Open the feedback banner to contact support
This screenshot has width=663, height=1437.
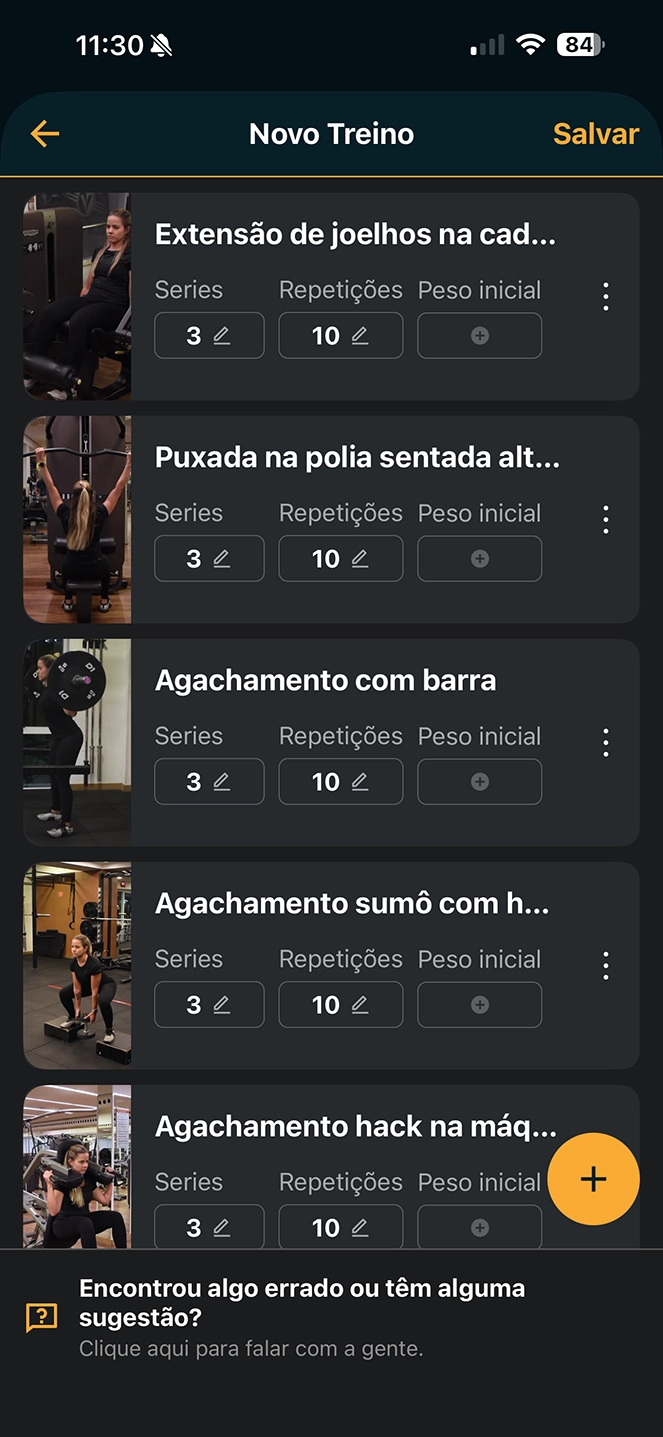(300, 1318)
